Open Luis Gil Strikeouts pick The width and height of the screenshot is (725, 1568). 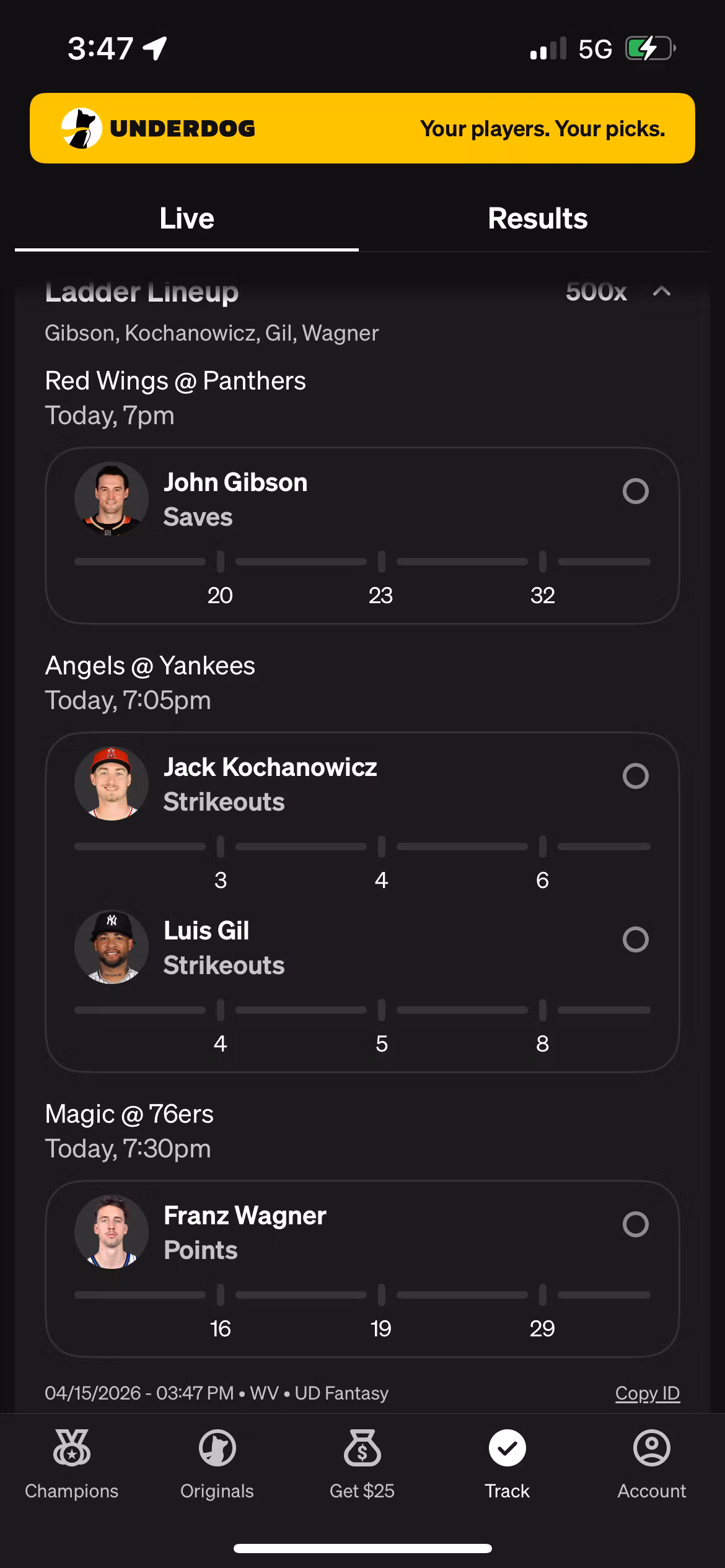click(x=362, y=983)
